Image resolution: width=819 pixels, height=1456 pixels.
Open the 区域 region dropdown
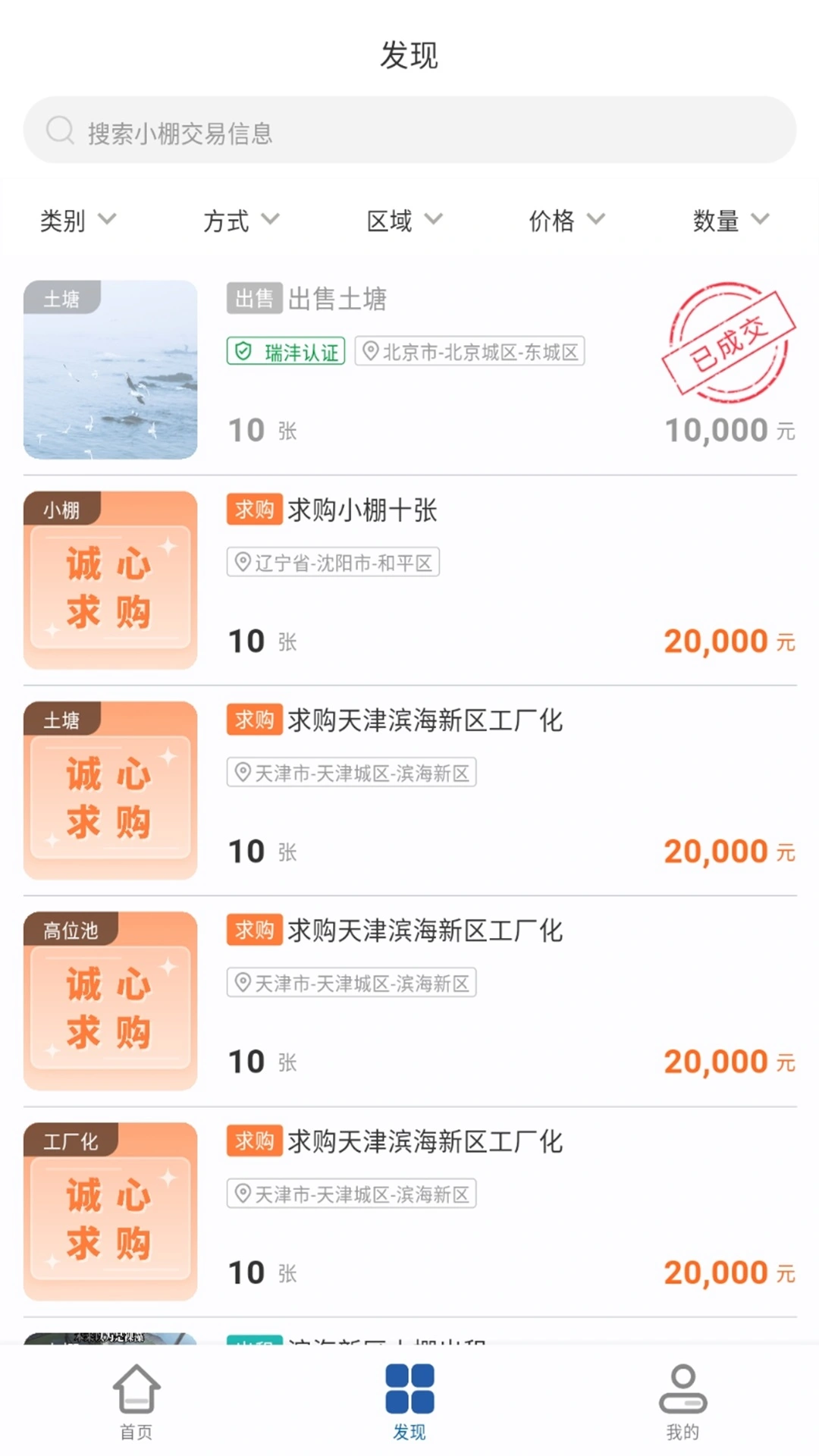[x=404, y=221]
